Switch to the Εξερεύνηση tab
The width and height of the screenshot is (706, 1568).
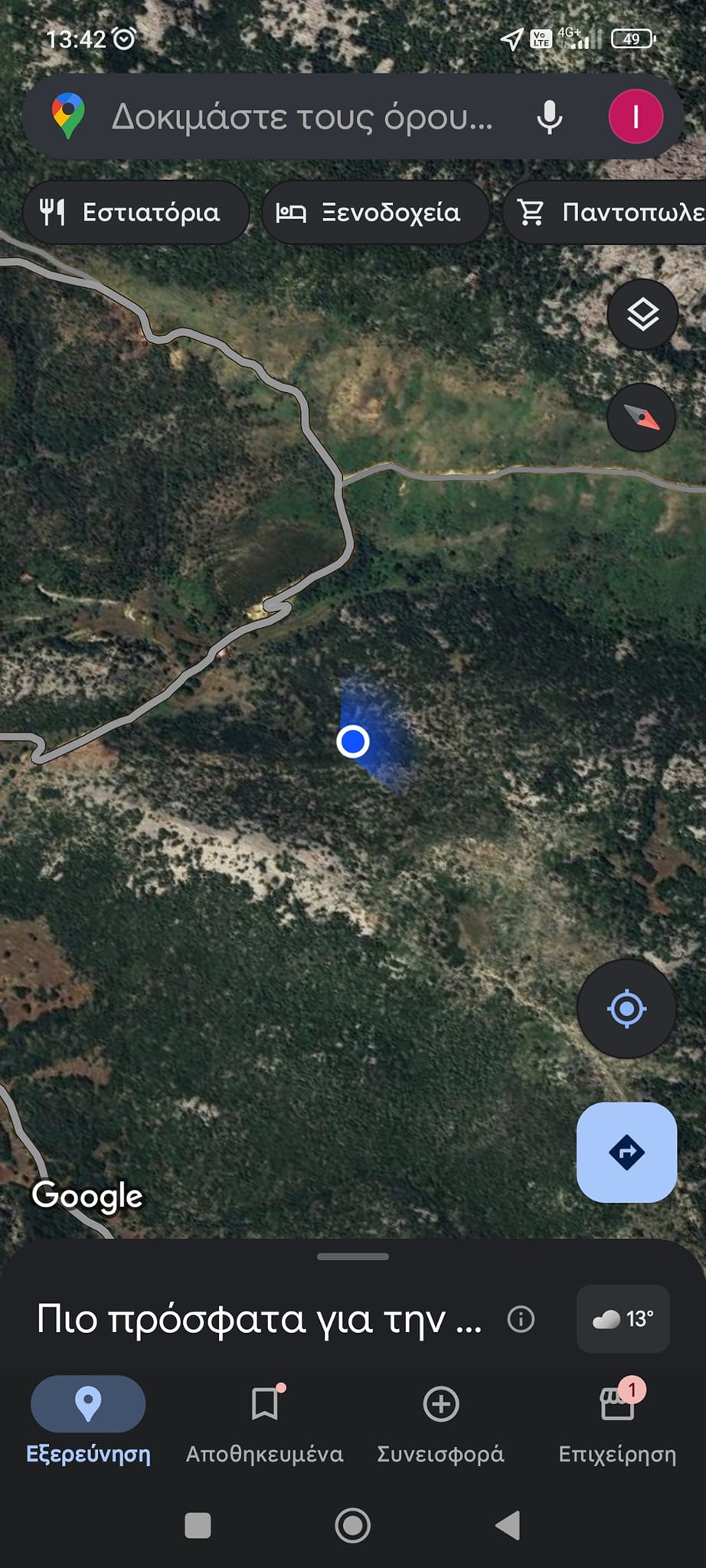[88, 1420]
